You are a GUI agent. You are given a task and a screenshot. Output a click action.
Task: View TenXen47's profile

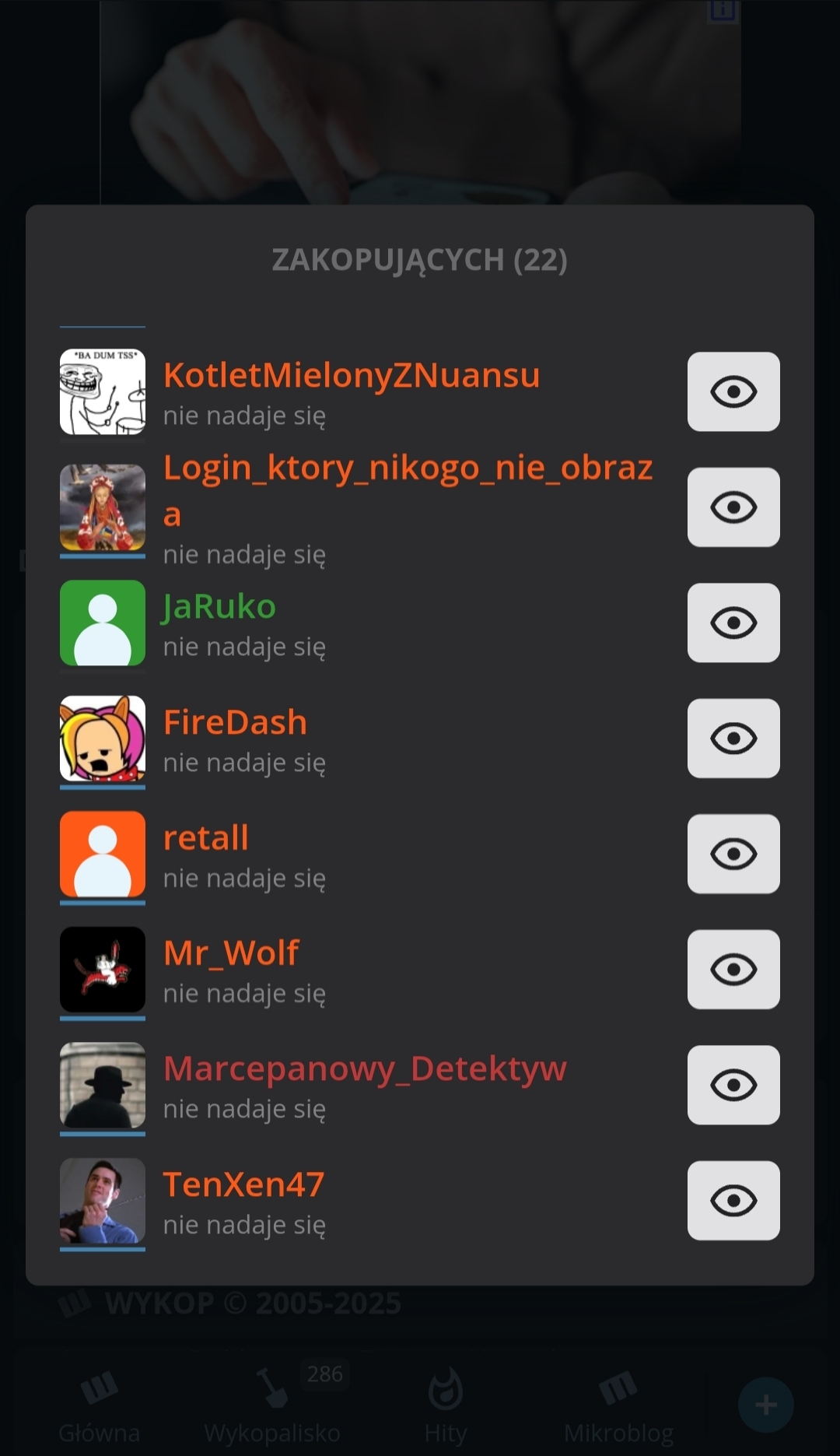243,1184
